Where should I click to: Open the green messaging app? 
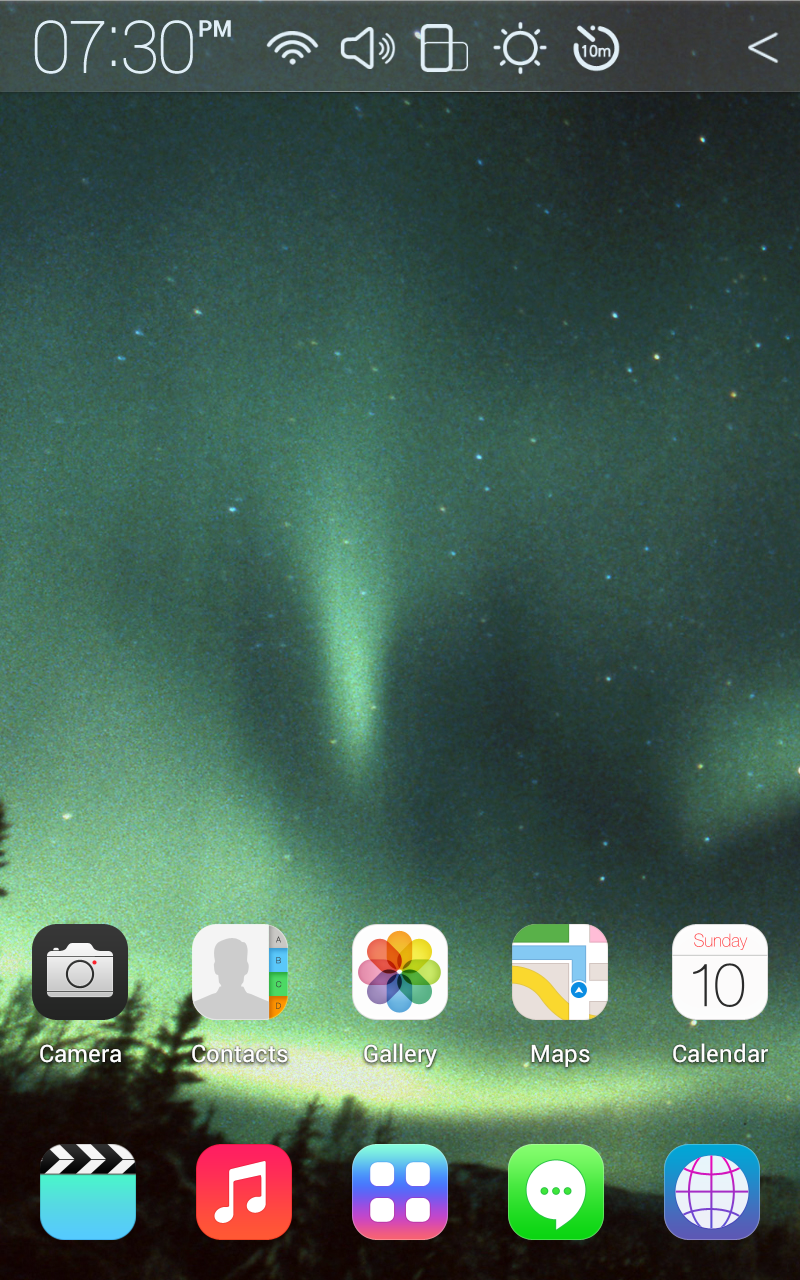click(556, 1192)
